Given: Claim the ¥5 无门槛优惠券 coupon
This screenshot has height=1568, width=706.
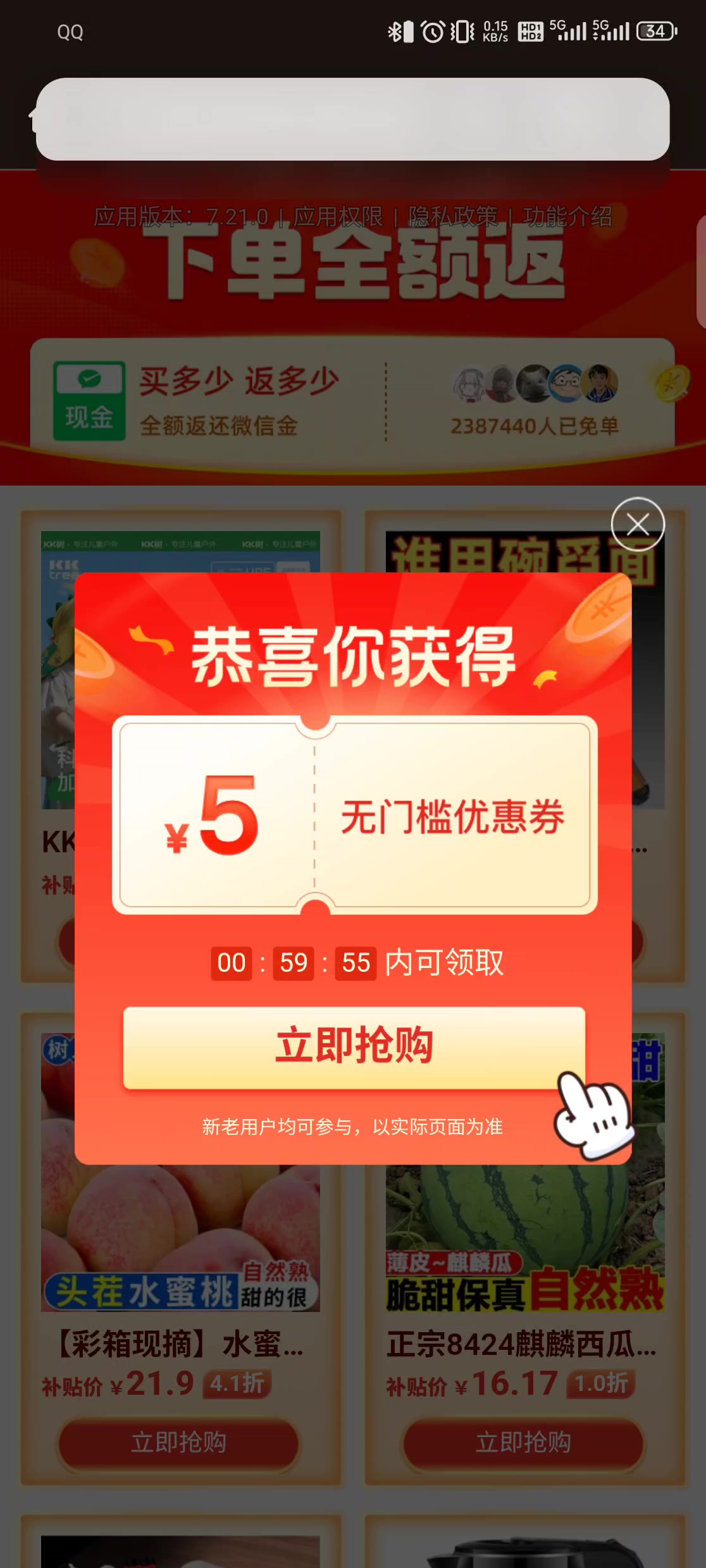Looking at the screenshot, I should [354, 815].
